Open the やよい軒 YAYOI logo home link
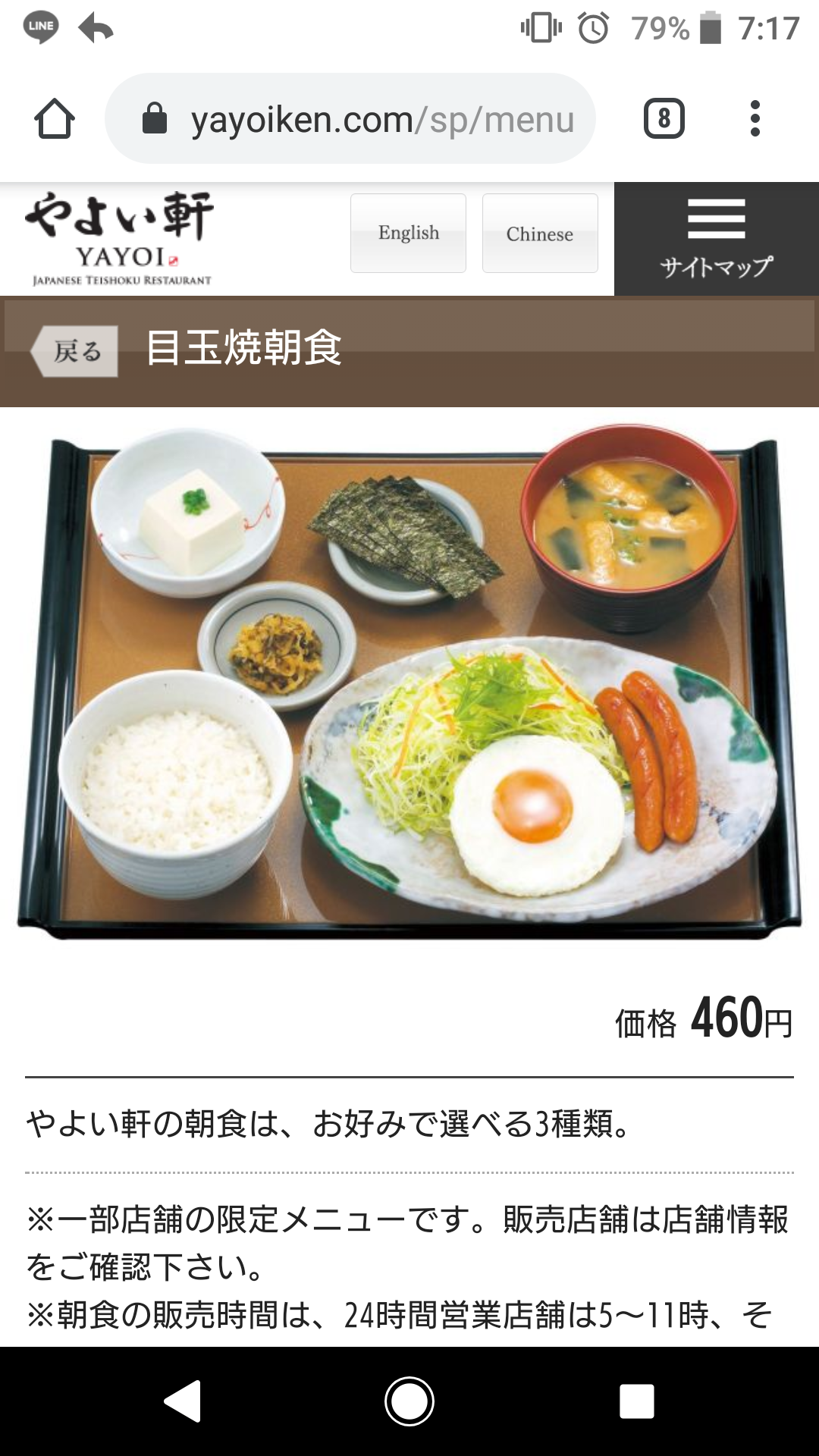 click(120, 238)
